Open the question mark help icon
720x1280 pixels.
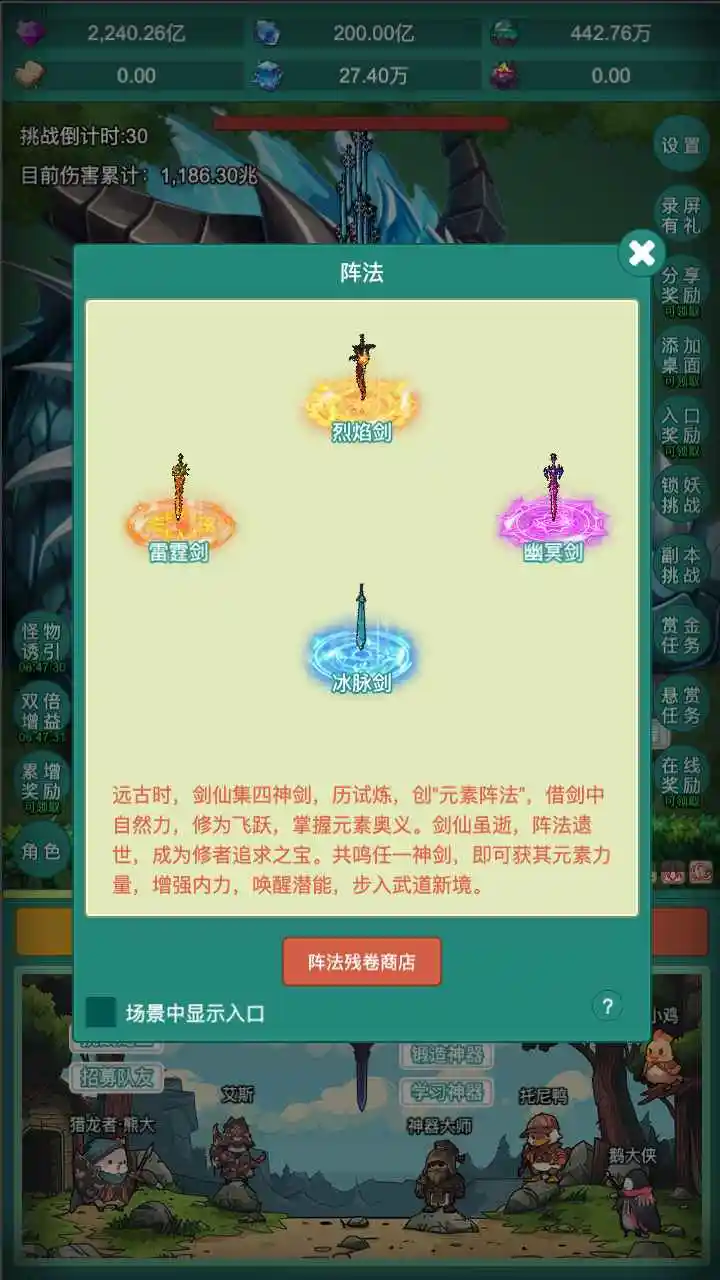click(x=607, y=1005)
